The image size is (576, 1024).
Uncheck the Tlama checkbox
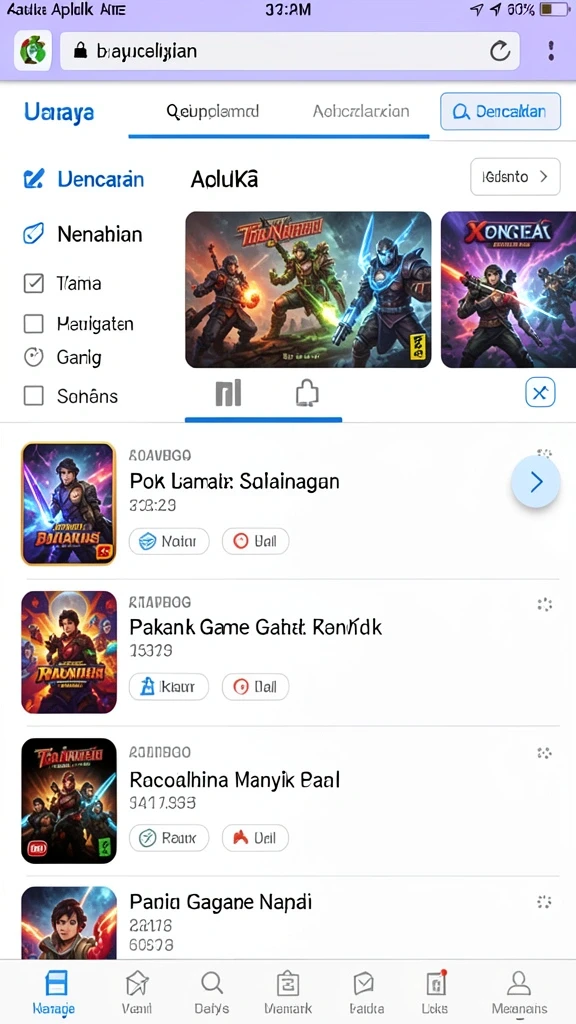pyautogui.click(x=33, y=283)
